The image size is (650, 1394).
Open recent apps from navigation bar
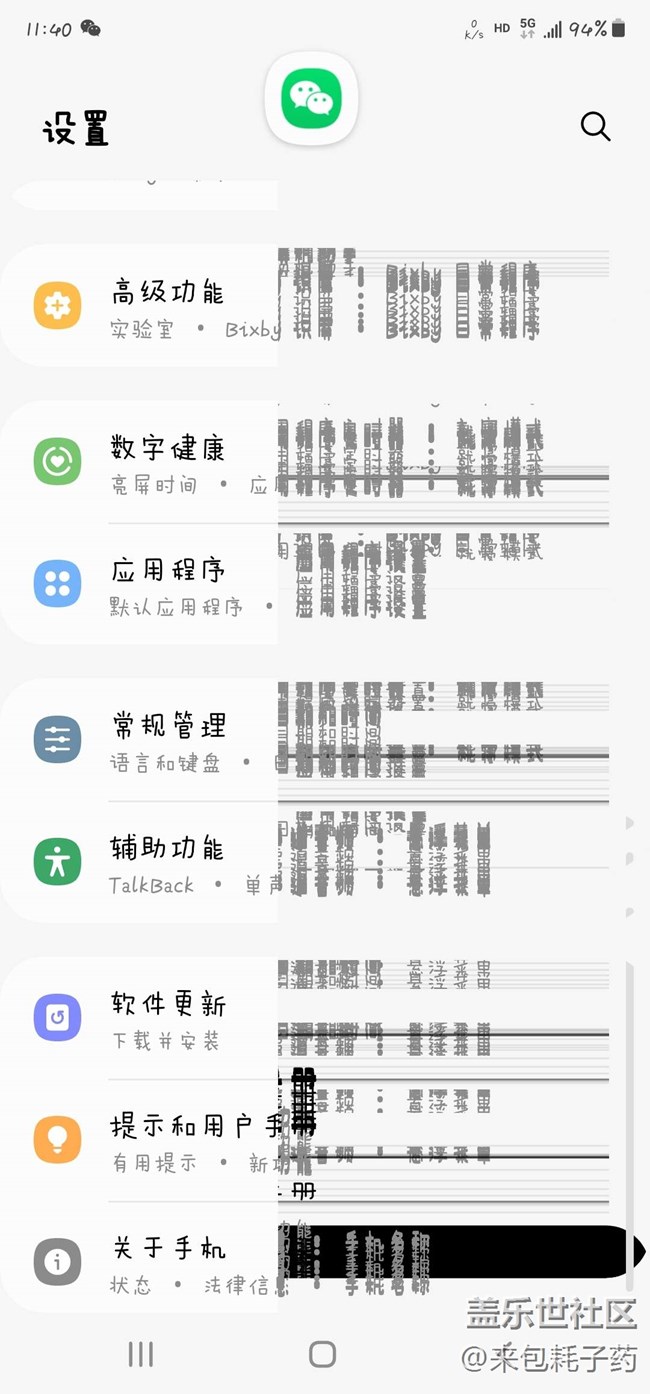click(x=141, y=1354)
